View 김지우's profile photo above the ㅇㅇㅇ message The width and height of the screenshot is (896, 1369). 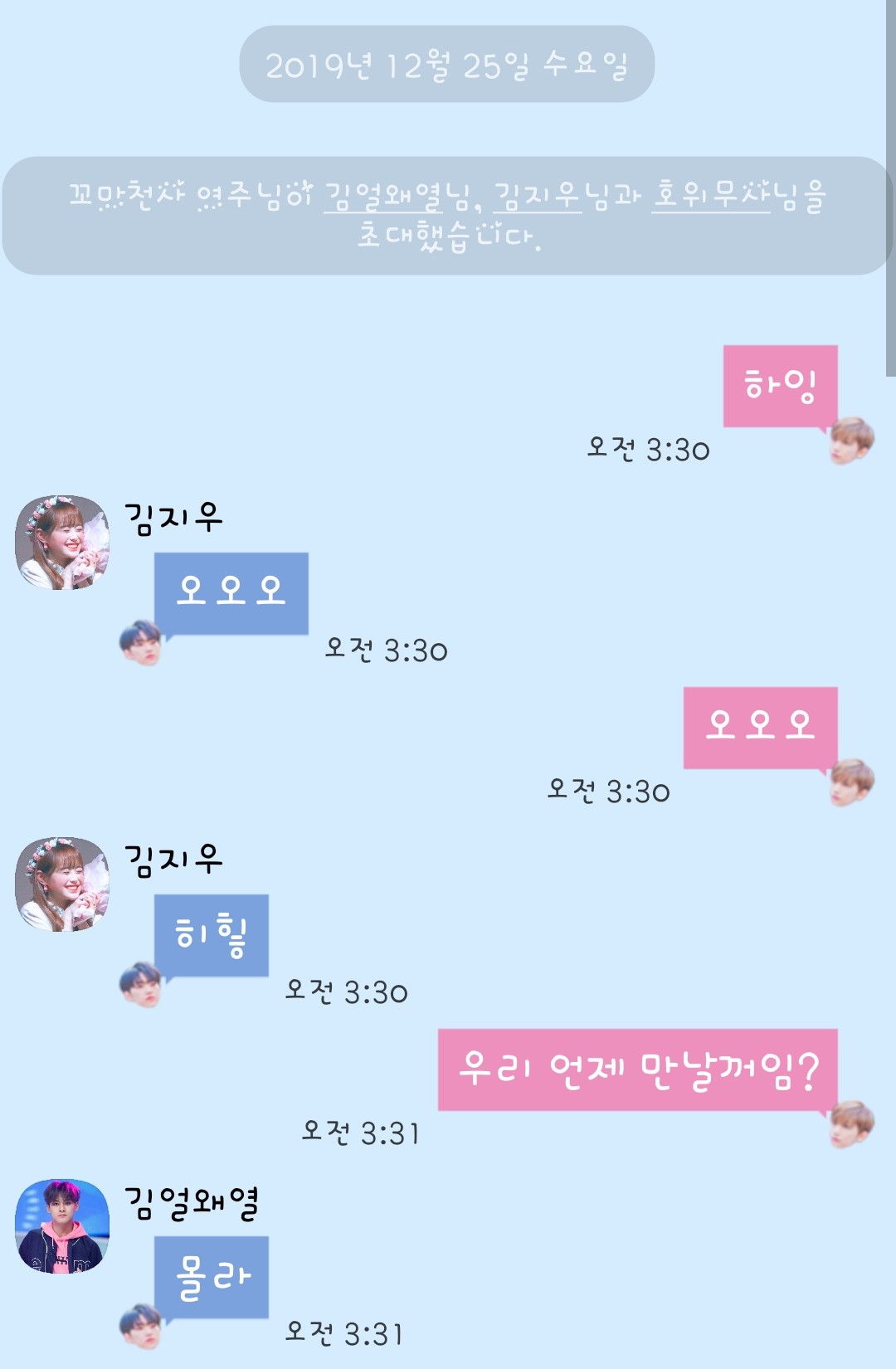[62, 543]
